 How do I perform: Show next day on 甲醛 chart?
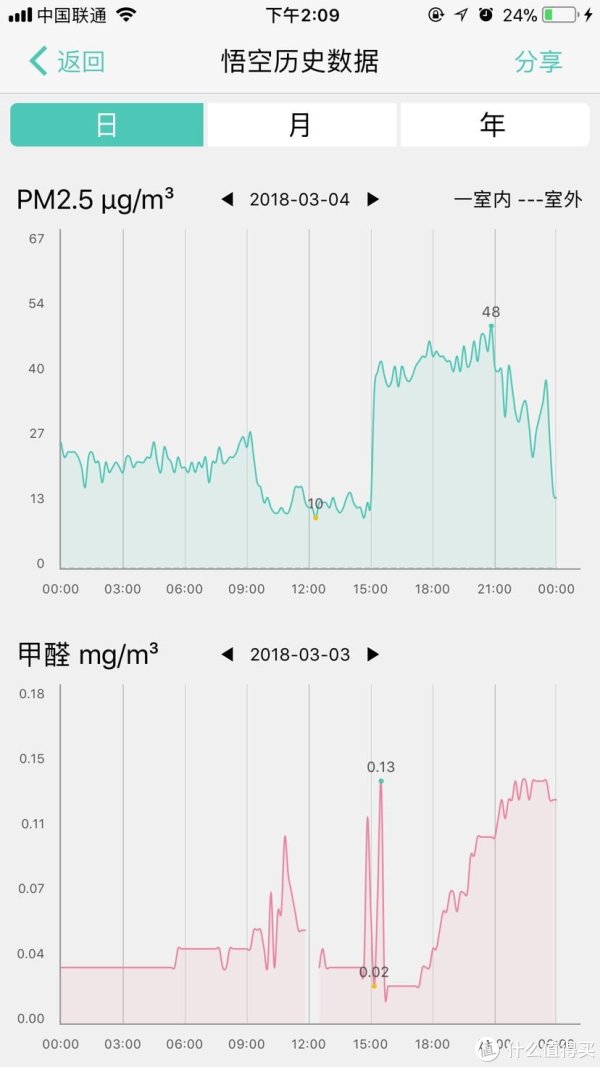coord(373,655)
